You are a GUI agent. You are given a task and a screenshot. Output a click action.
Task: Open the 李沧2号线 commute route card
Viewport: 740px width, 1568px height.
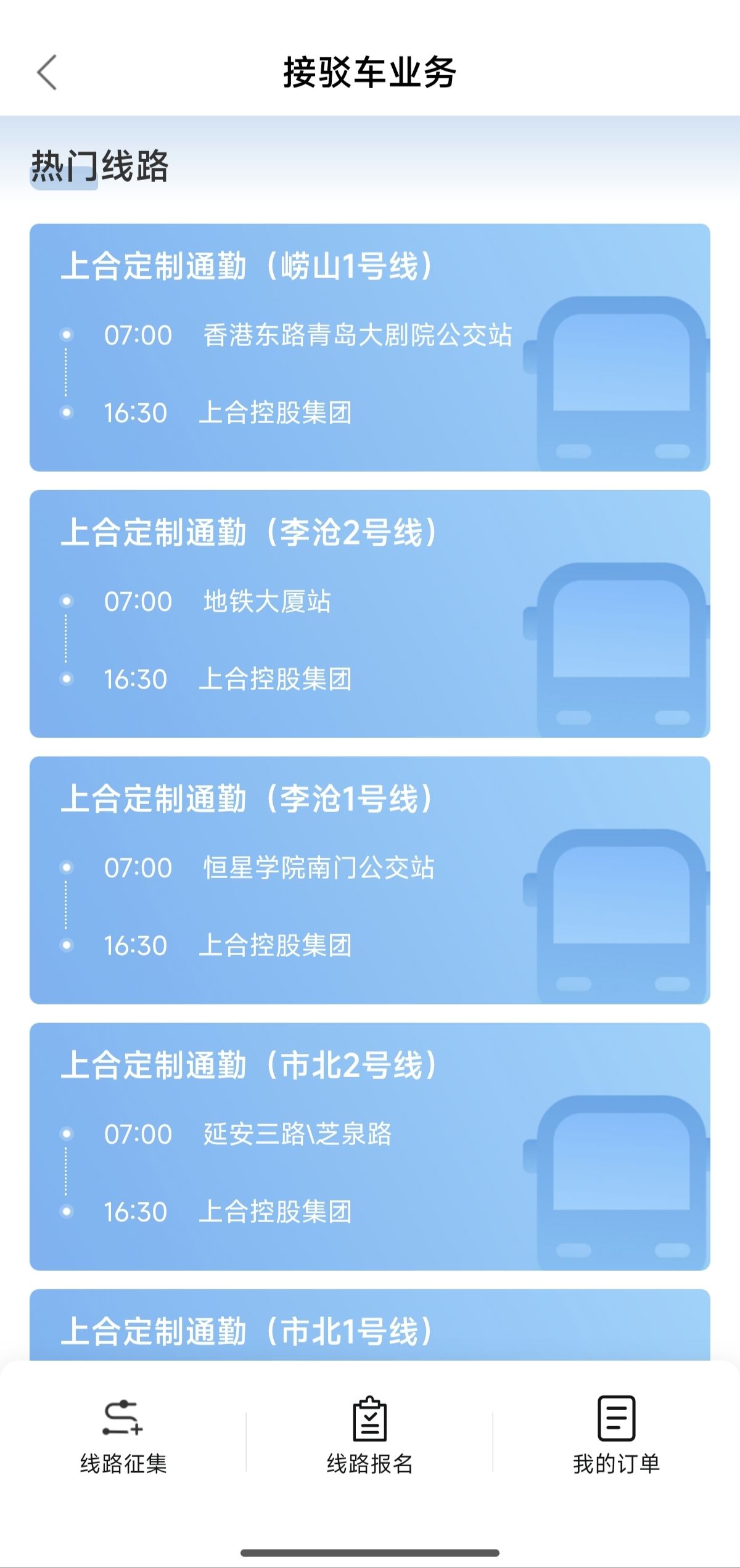tap(370, 614)
